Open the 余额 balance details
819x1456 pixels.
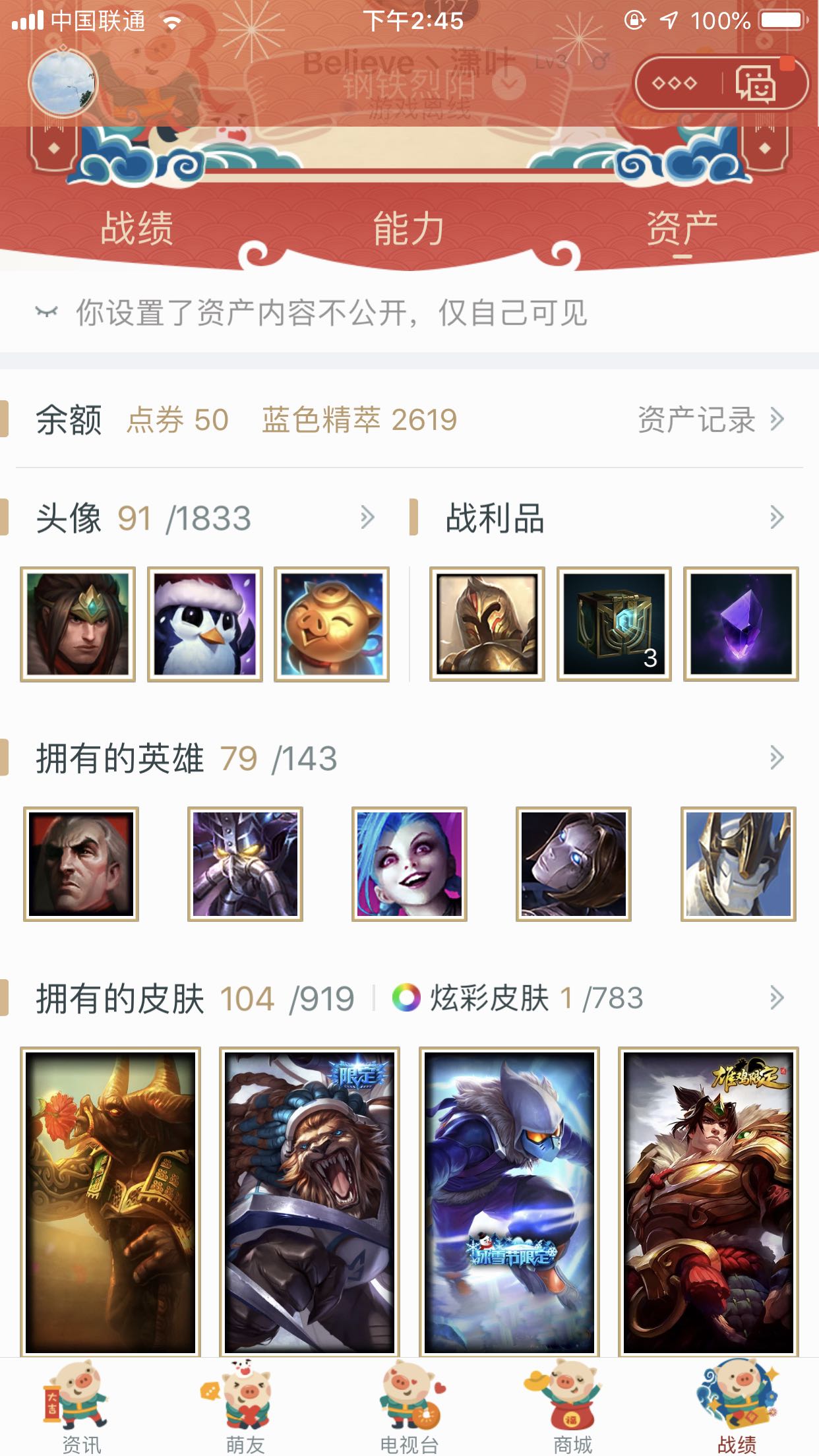point(69,420)
